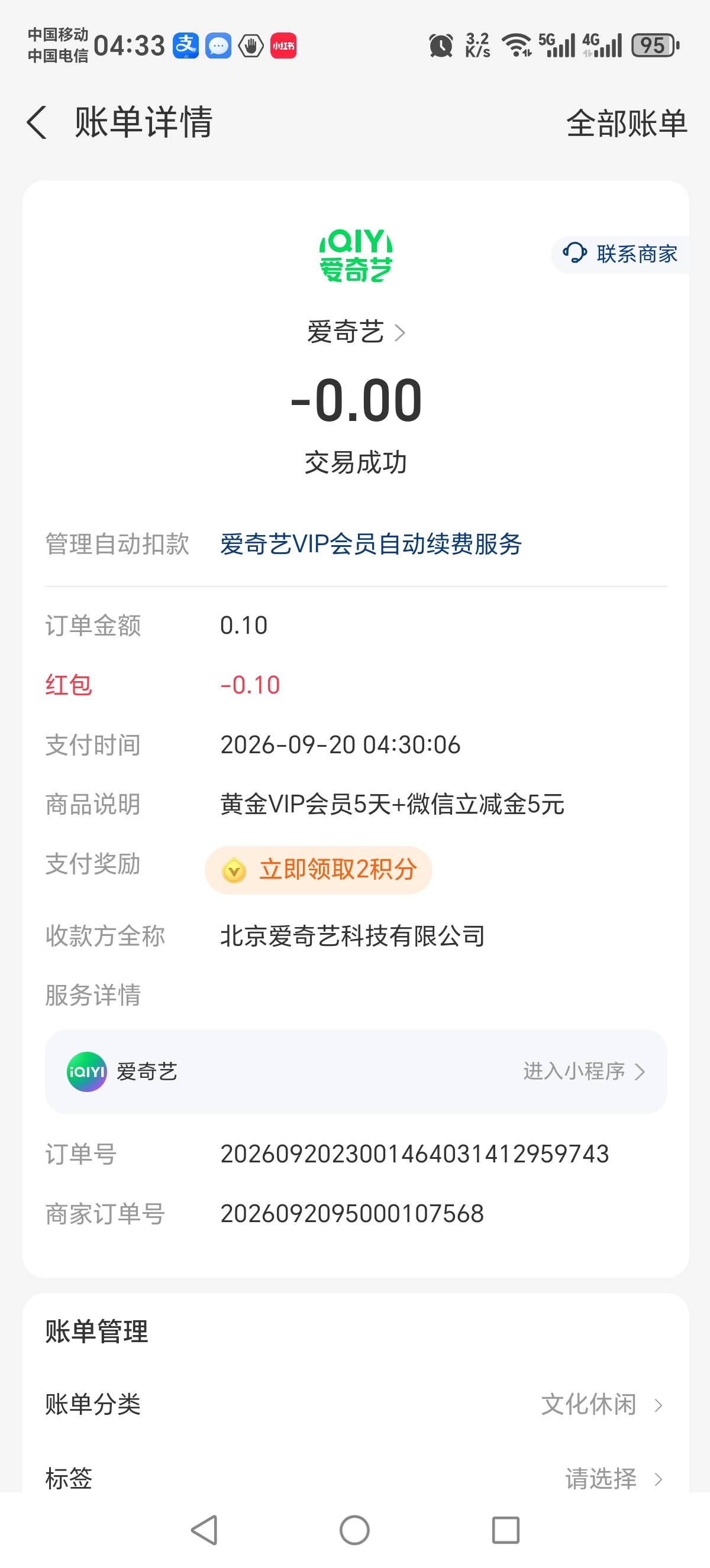Select a tag in the 标签 row
The width and height of the screenshot is (710, 1568).
point(356,1478)
